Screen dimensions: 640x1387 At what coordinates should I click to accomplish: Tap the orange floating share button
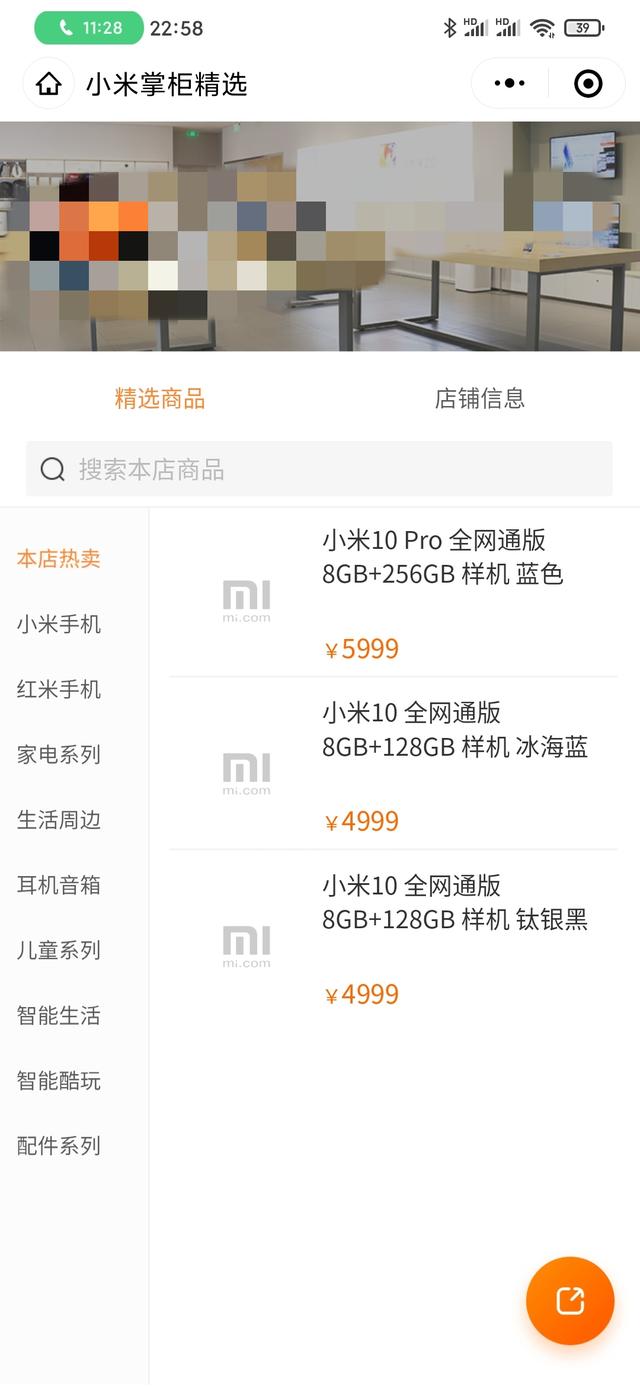coord(570,1300)
